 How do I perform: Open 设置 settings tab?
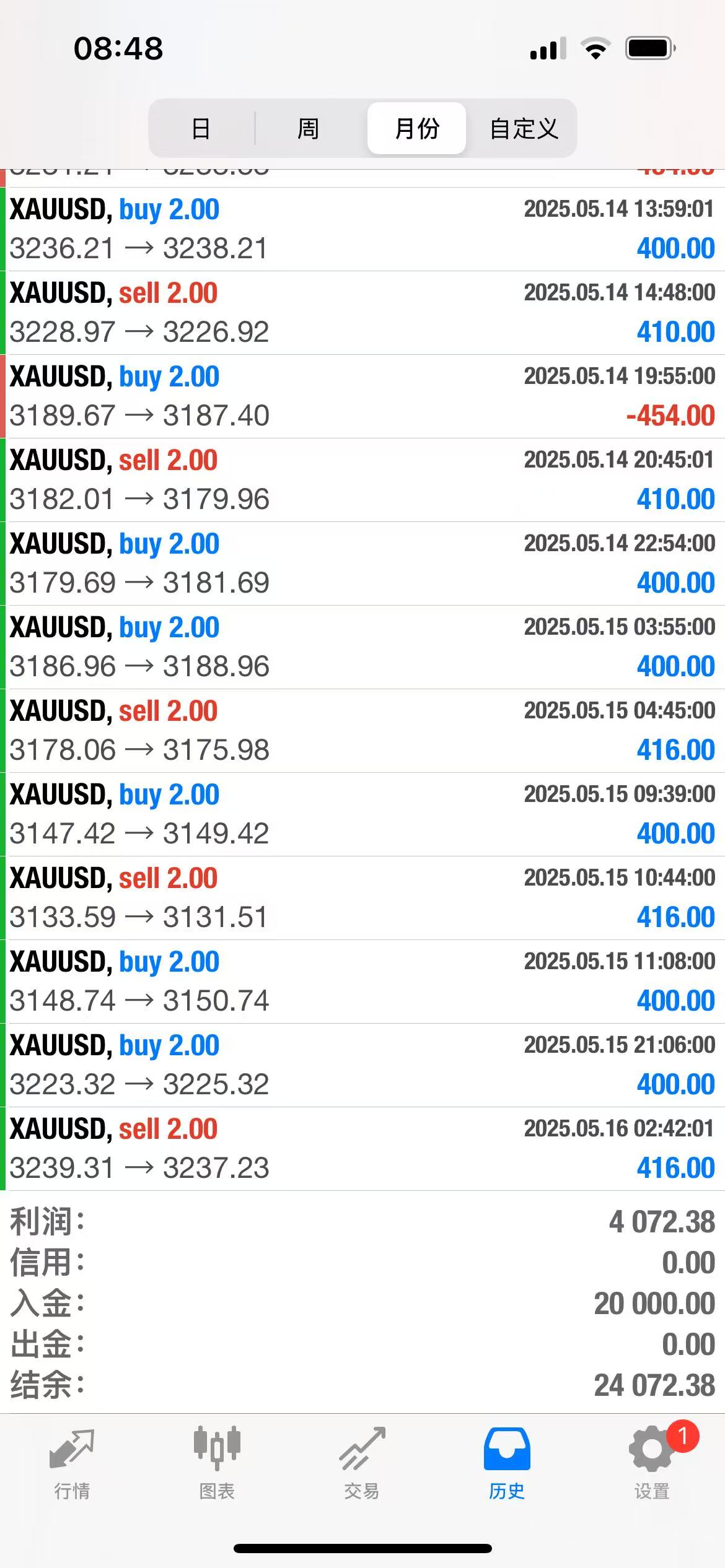[x=652, y=1463]
